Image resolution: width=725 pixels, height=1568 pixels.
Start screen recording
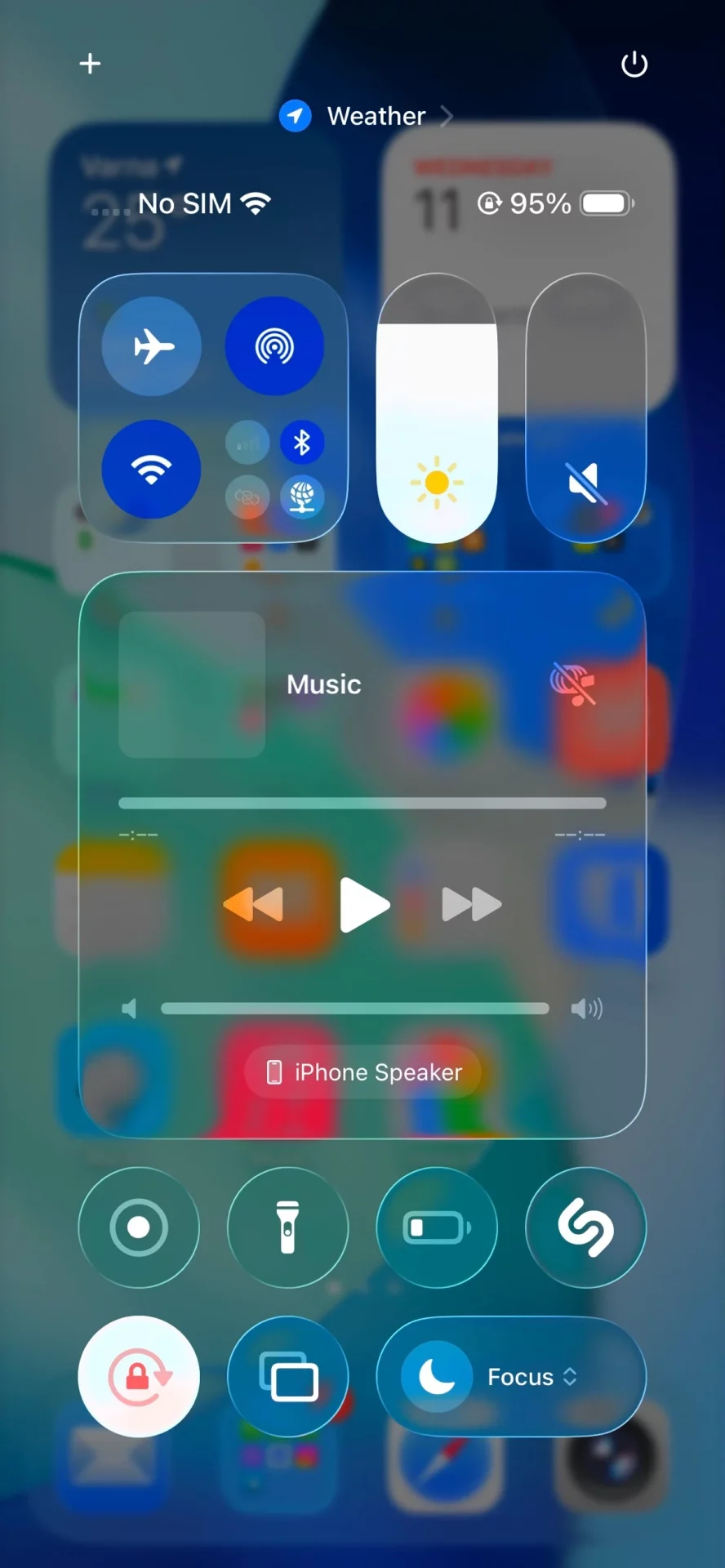[139, 1227]
